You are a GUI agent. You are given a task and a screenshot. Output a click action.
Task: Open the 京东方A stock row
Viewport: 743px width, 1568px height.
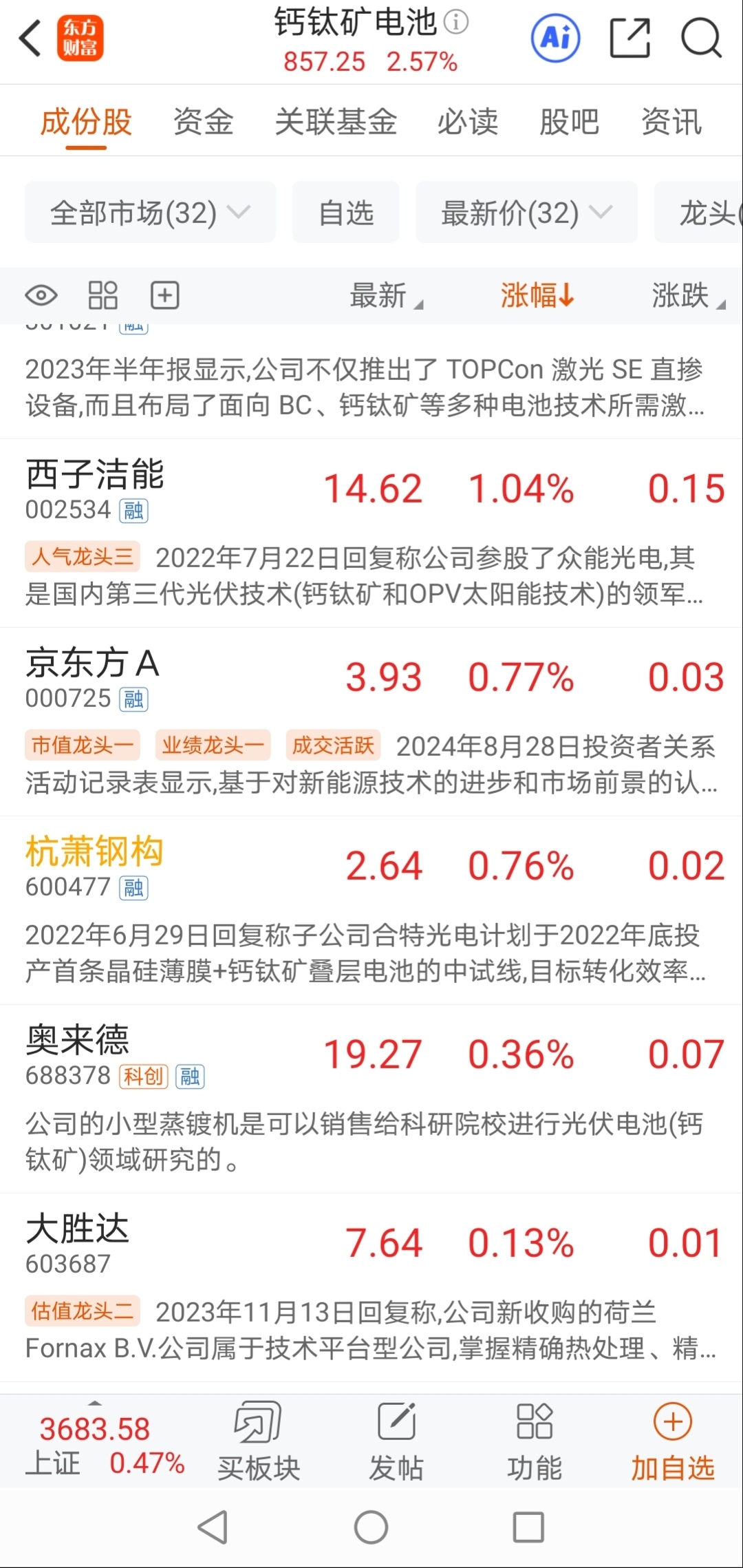371,721
